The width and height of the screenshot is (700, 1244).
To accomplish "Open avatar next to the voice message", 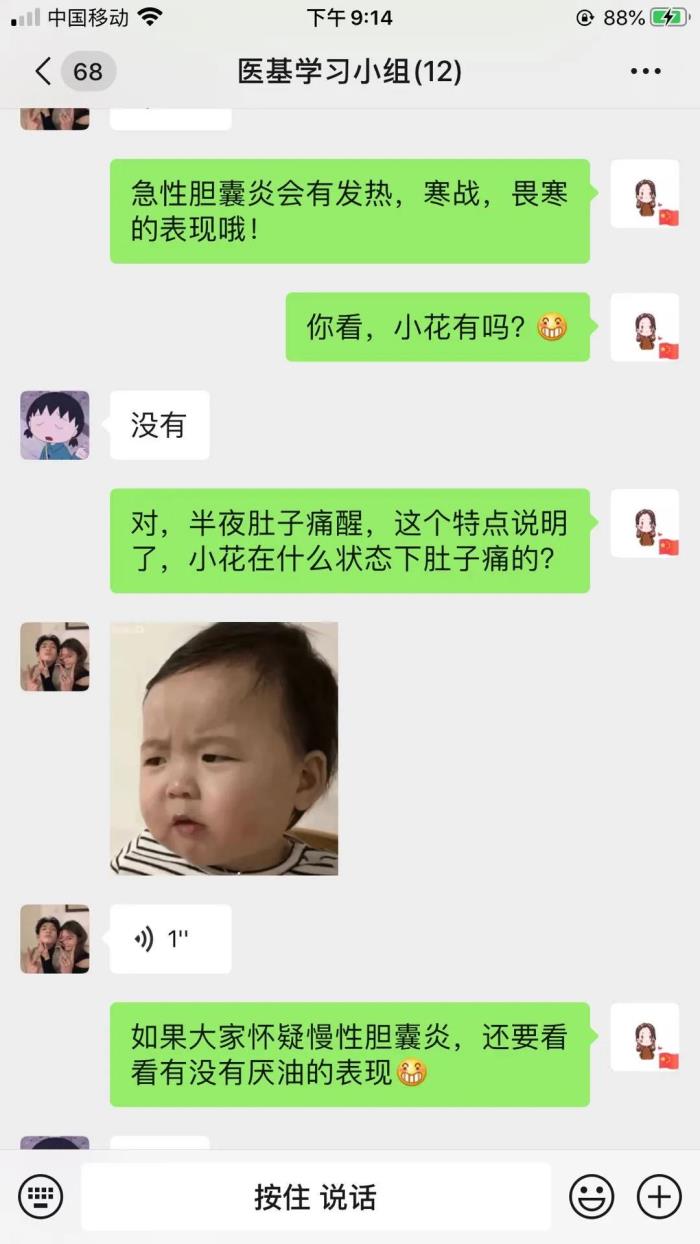I will (55, 939).
